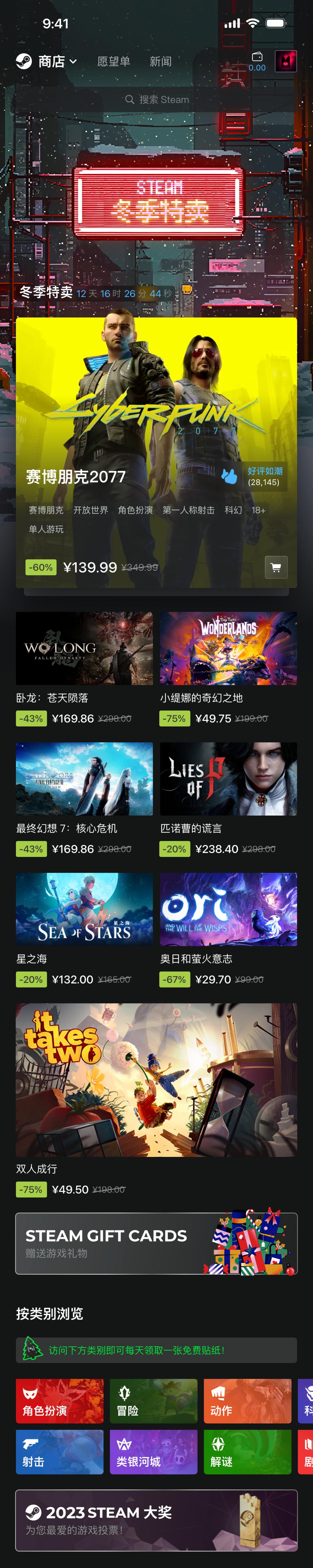
Task: Switch to the 愿望单 tab
Action: click(x=113, y=61)
